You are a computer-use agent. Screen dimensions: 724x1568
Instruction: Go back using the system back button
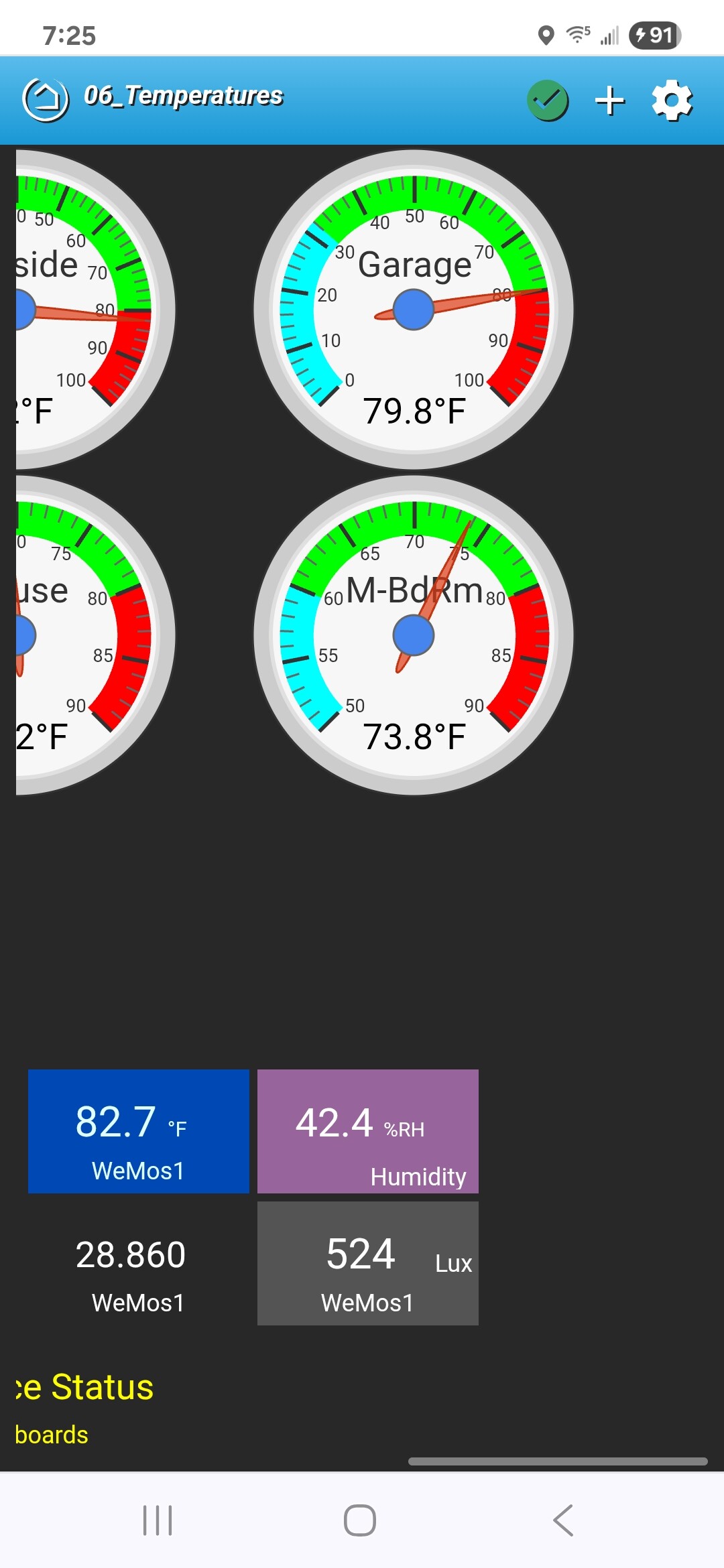click(563, 1520)
